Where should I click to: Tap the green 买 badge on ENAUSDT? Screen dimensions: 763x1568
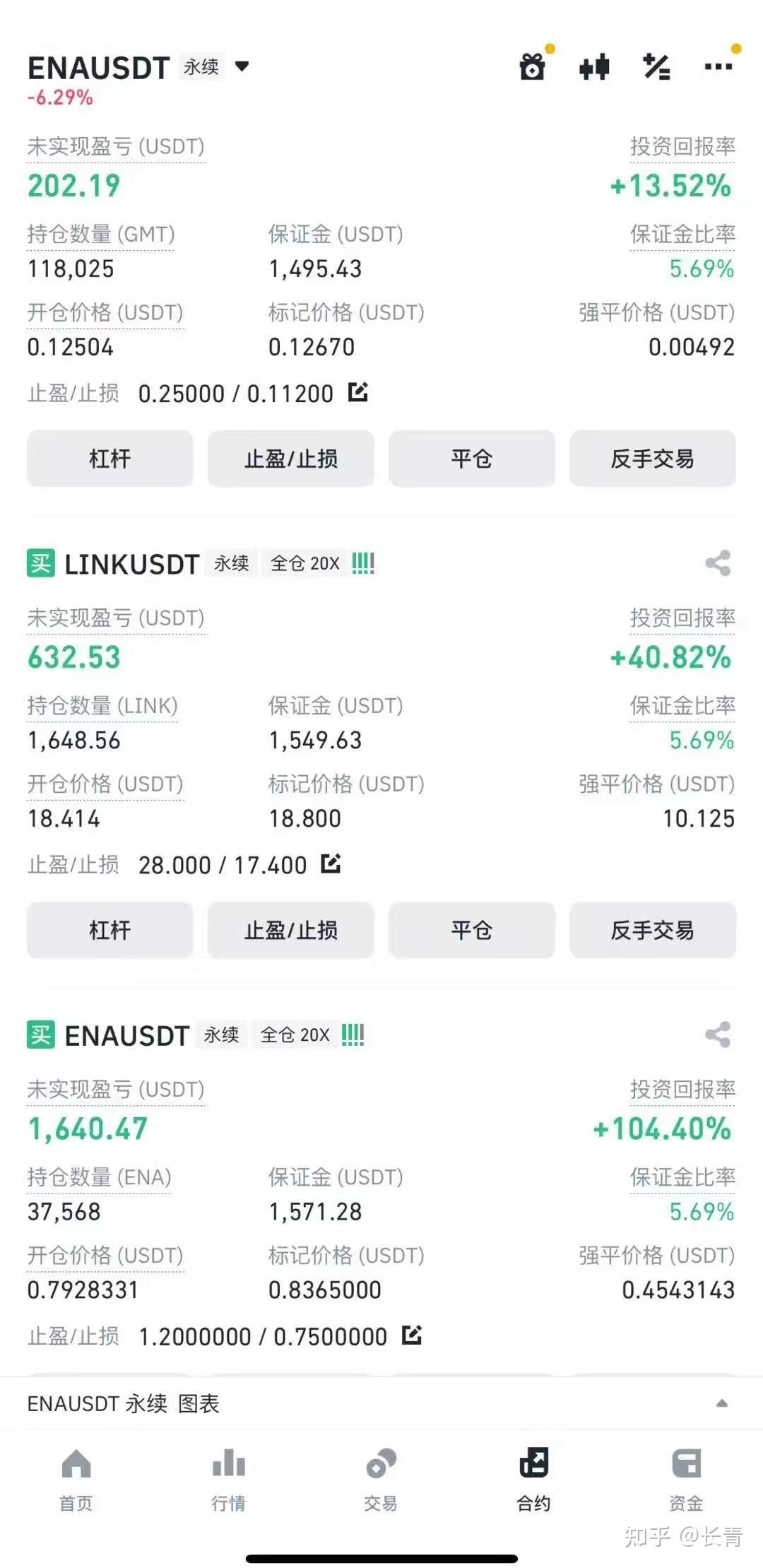(x=40, y=1034)
